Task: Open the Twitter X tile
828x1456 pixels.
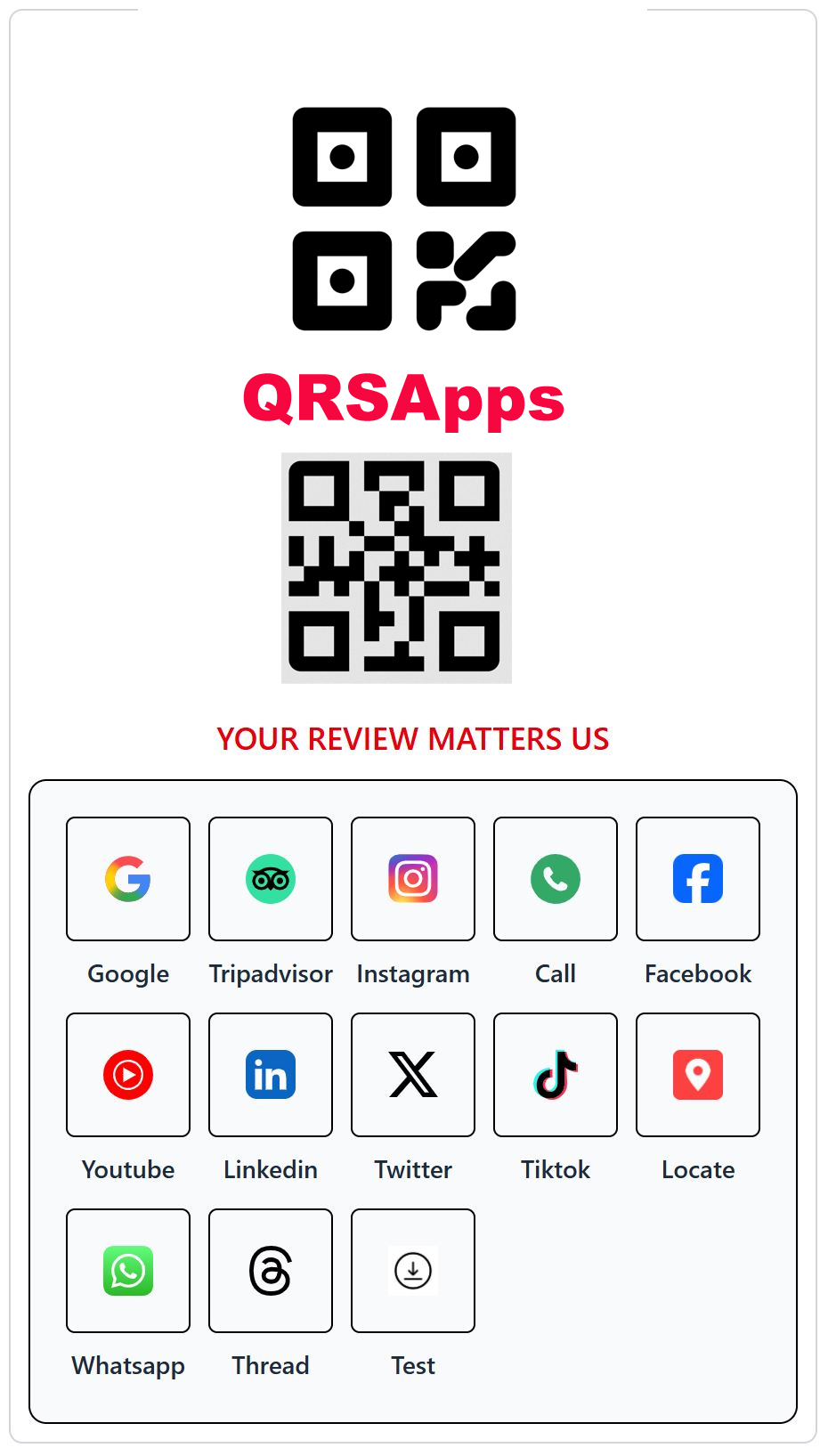Action: tap(413, 1075)
